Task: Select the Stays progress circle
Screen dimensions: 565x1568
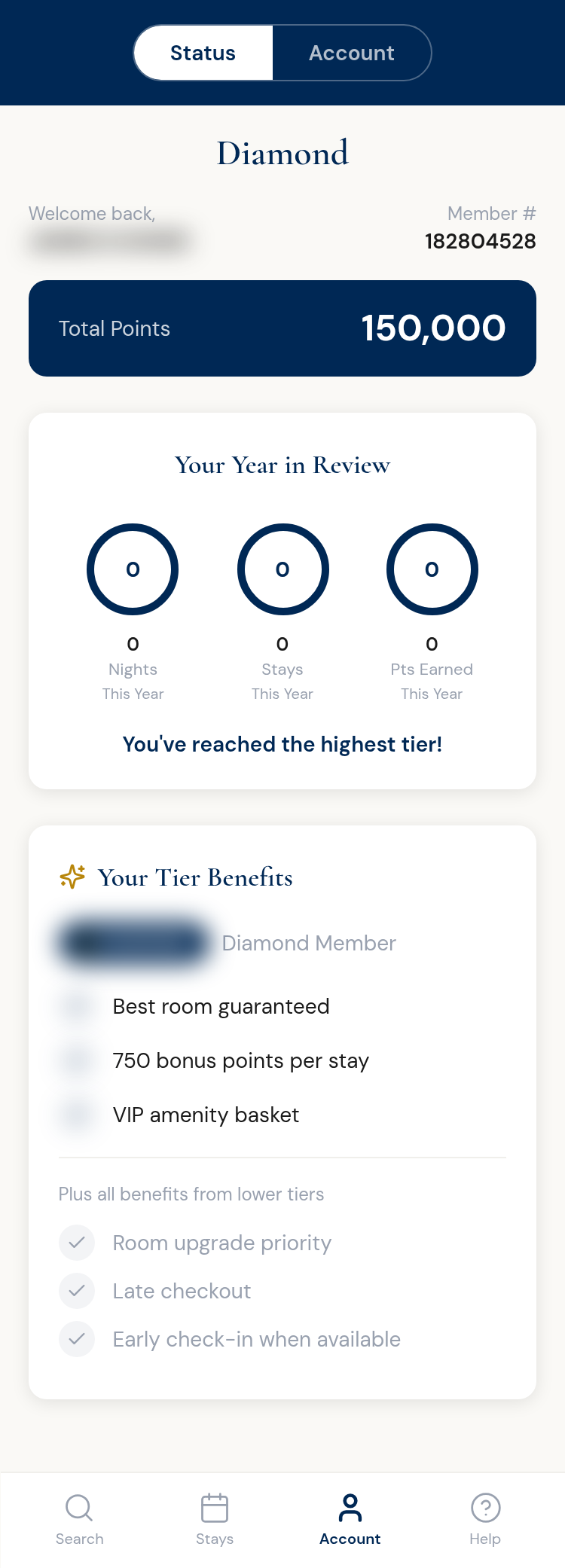Action: click(x=282, y=569)
